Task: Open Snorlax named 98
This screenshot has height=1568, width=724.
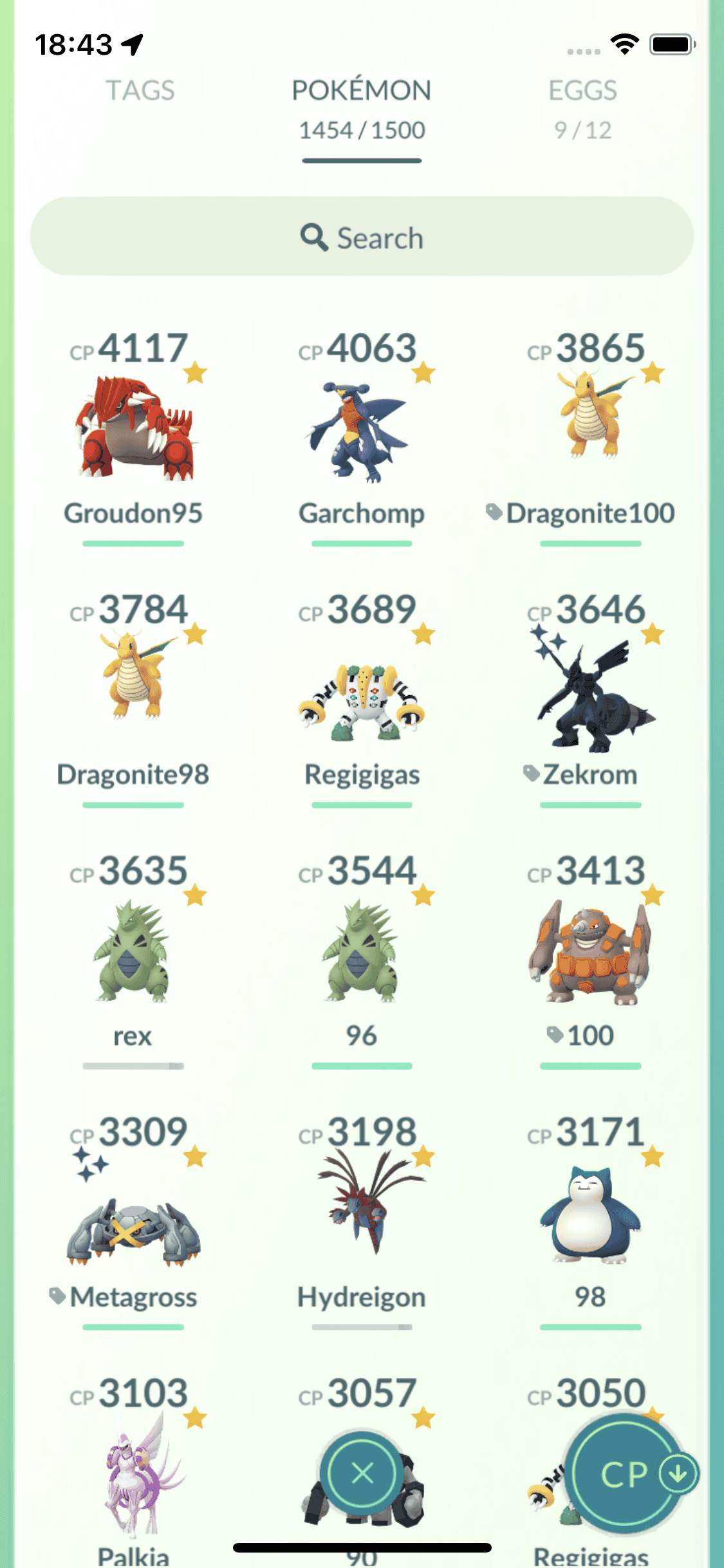Action: (x=589, y=1217)
